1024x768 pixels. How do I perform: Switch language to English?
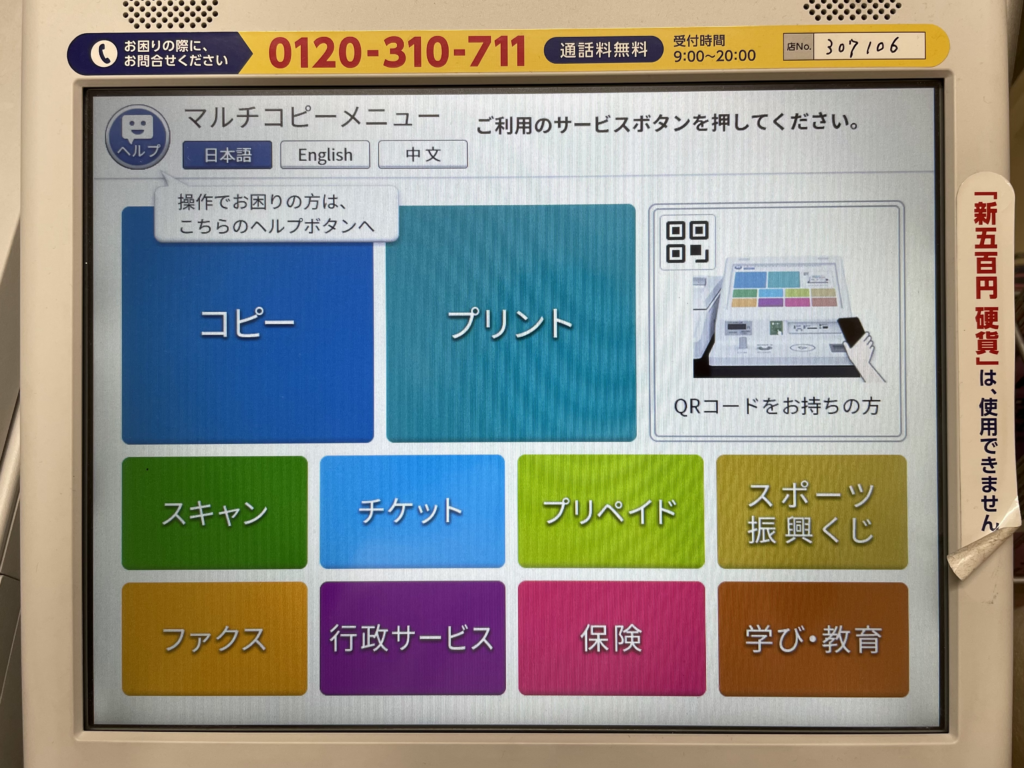coord(325,154)
